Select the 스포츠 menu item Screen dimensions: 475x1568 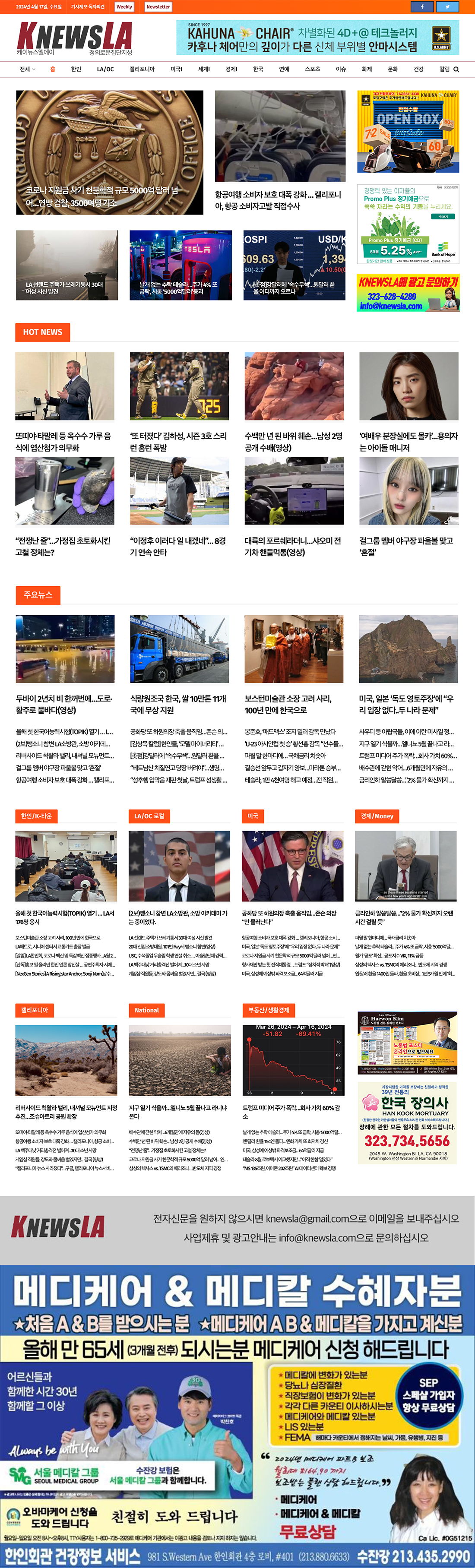click(x=312, y=70)
